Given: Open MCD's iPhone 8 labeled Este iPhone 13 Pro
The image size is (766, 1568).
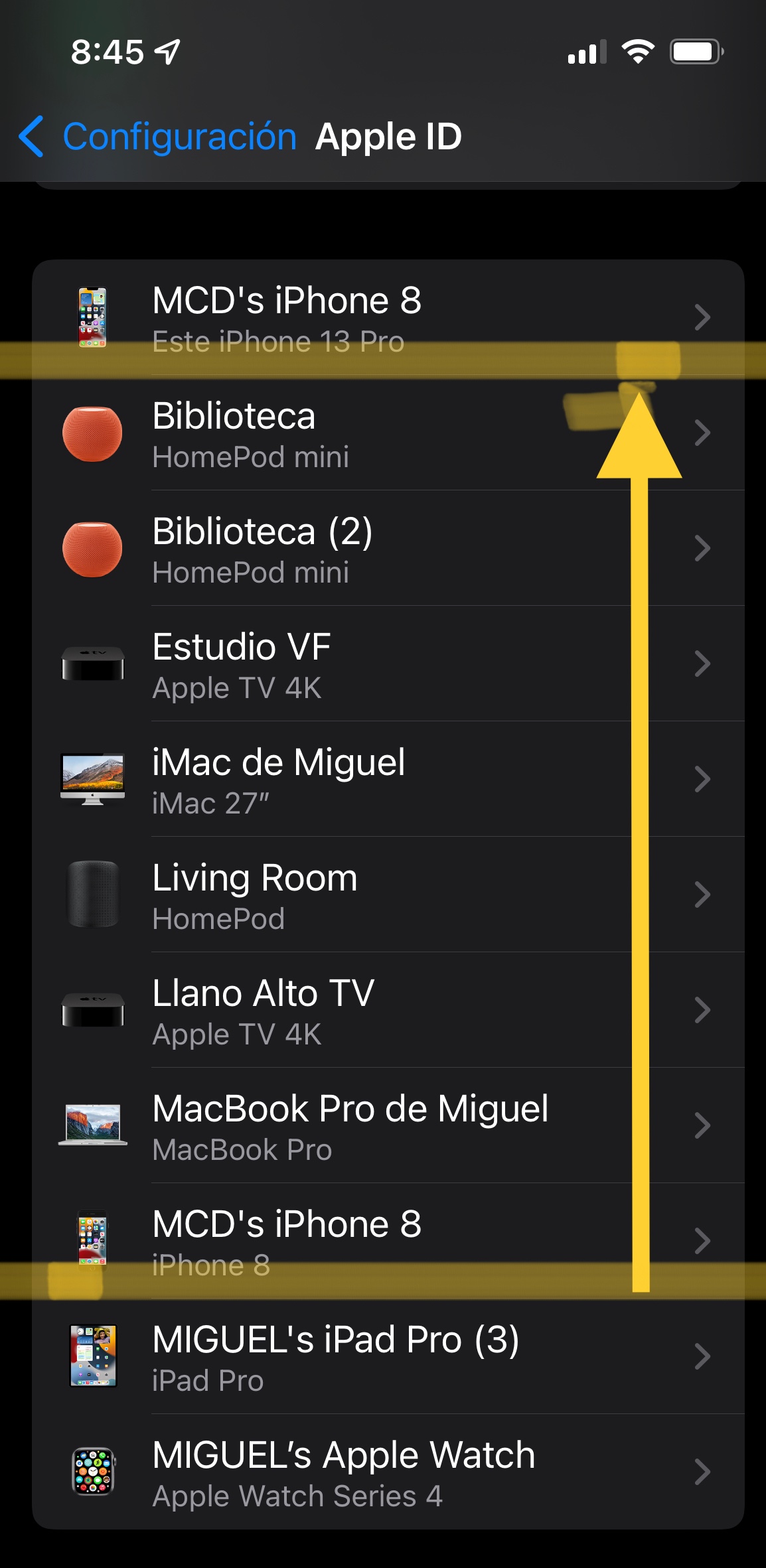Looking at the screenshot, I should click(388, 317).
